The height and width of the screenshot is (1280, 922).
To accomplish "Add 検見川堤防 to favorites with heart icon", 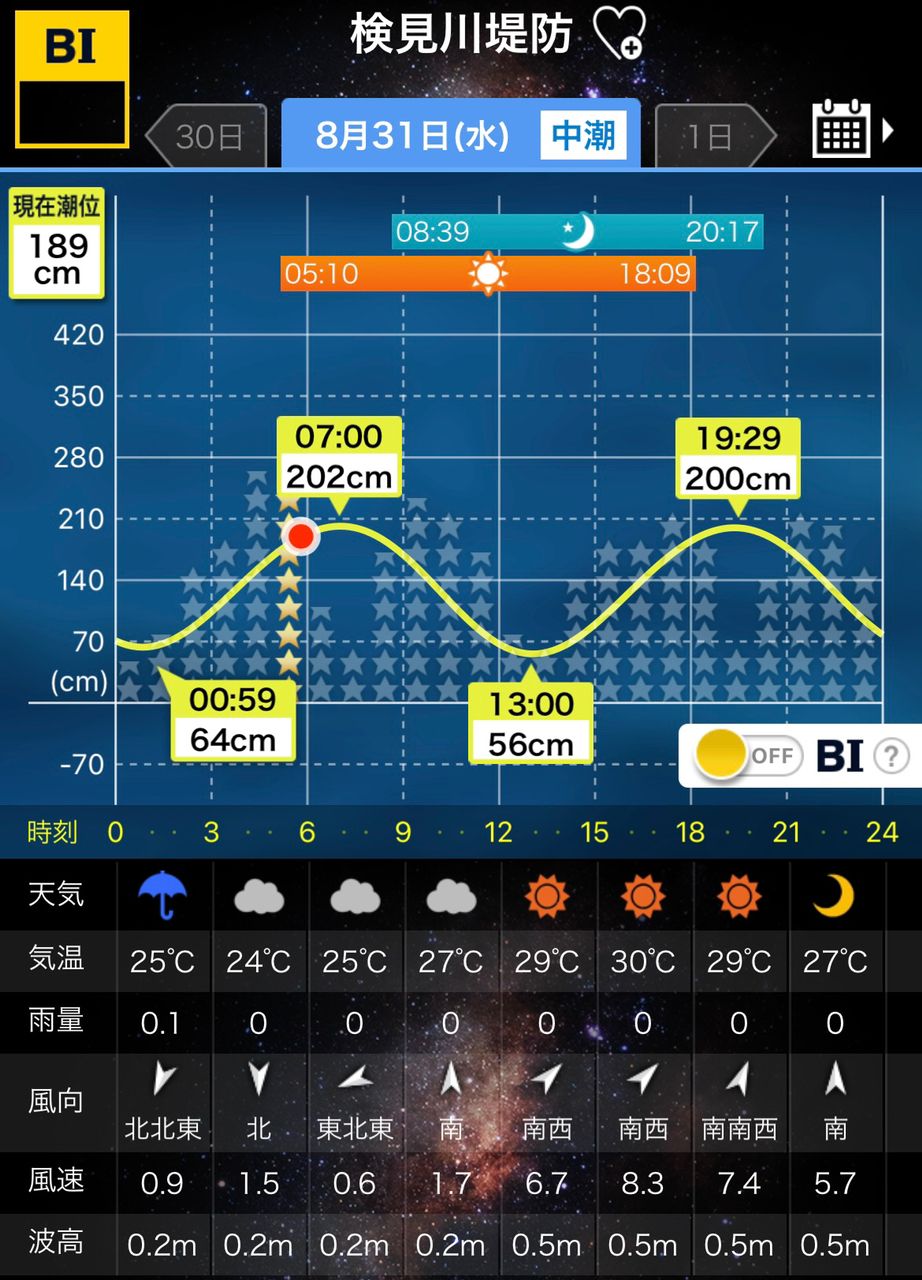I will pos(619,34).
